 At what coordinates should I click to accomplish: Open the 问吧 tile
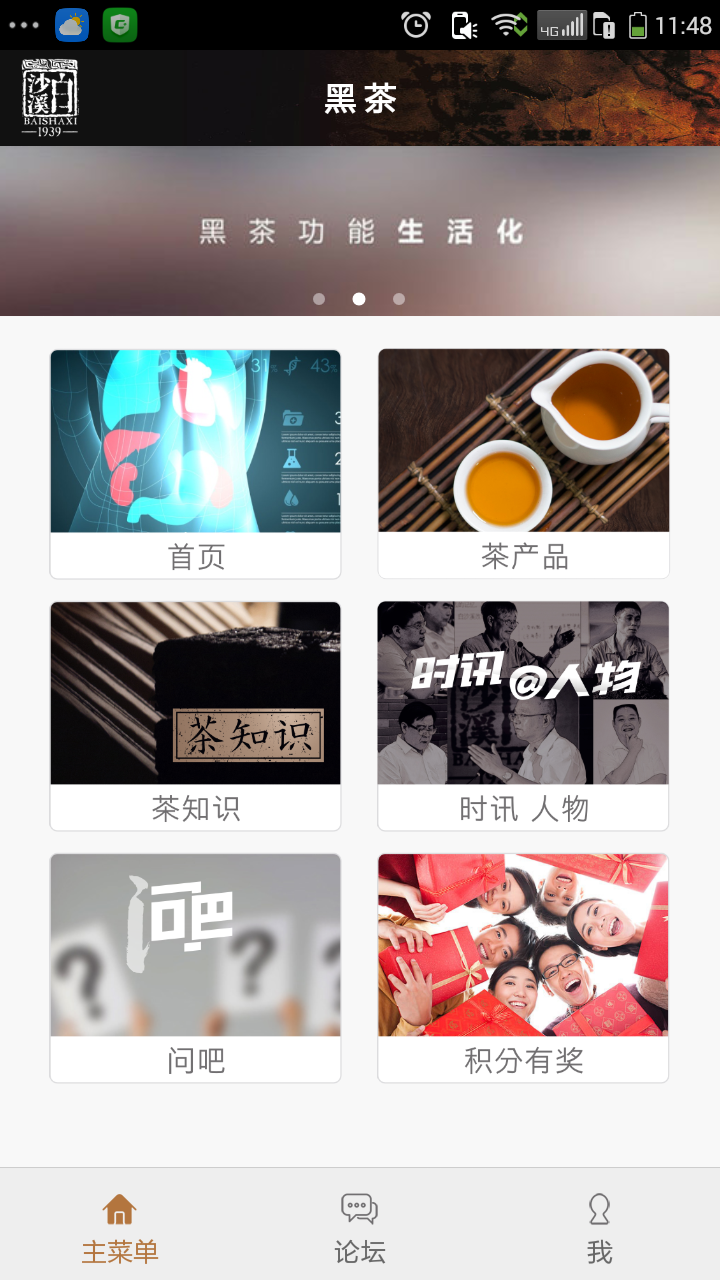(x=195, y=968)
